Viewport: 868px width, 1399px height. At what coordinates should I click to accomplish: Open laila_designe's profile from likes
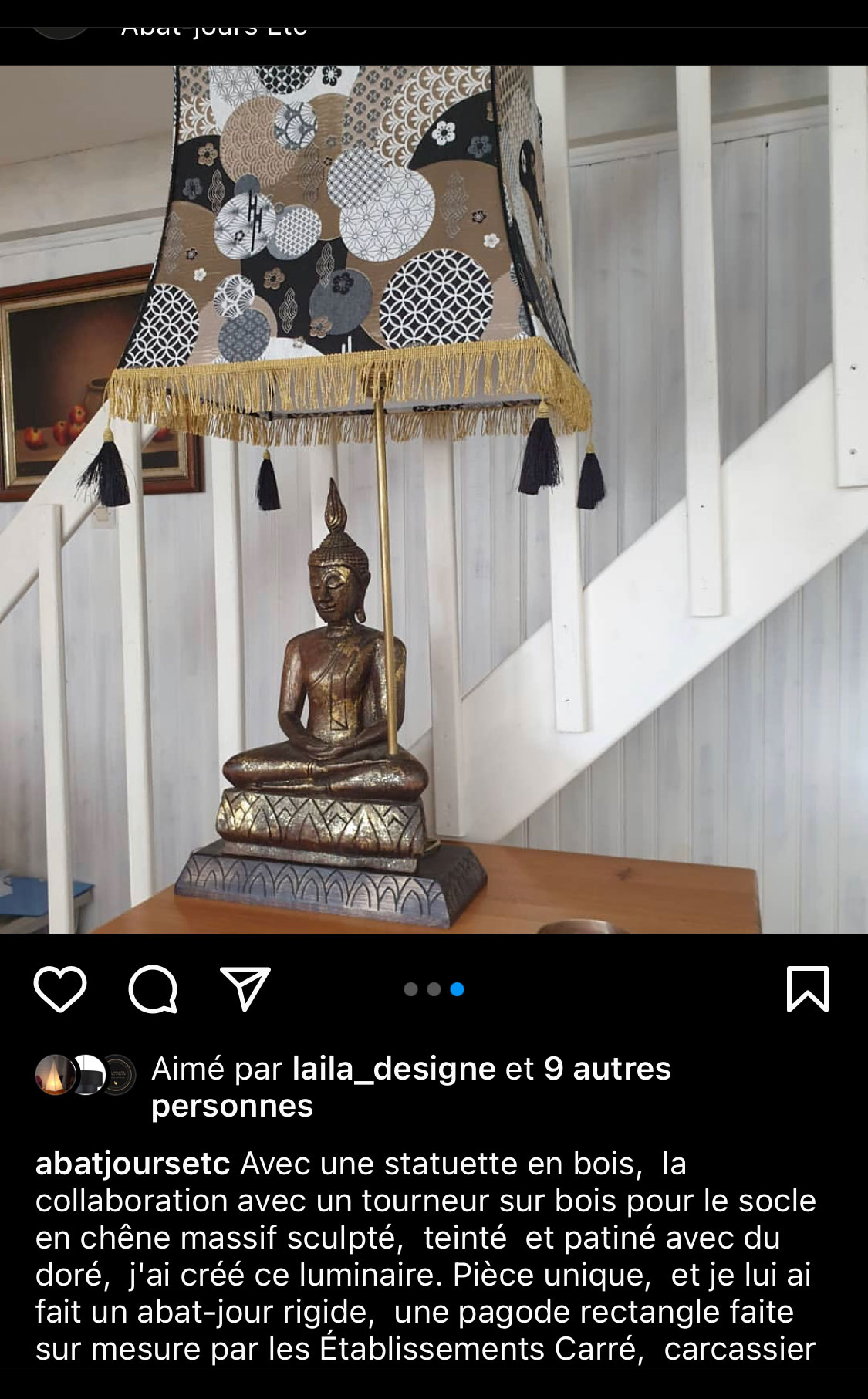click(393, 1069)
